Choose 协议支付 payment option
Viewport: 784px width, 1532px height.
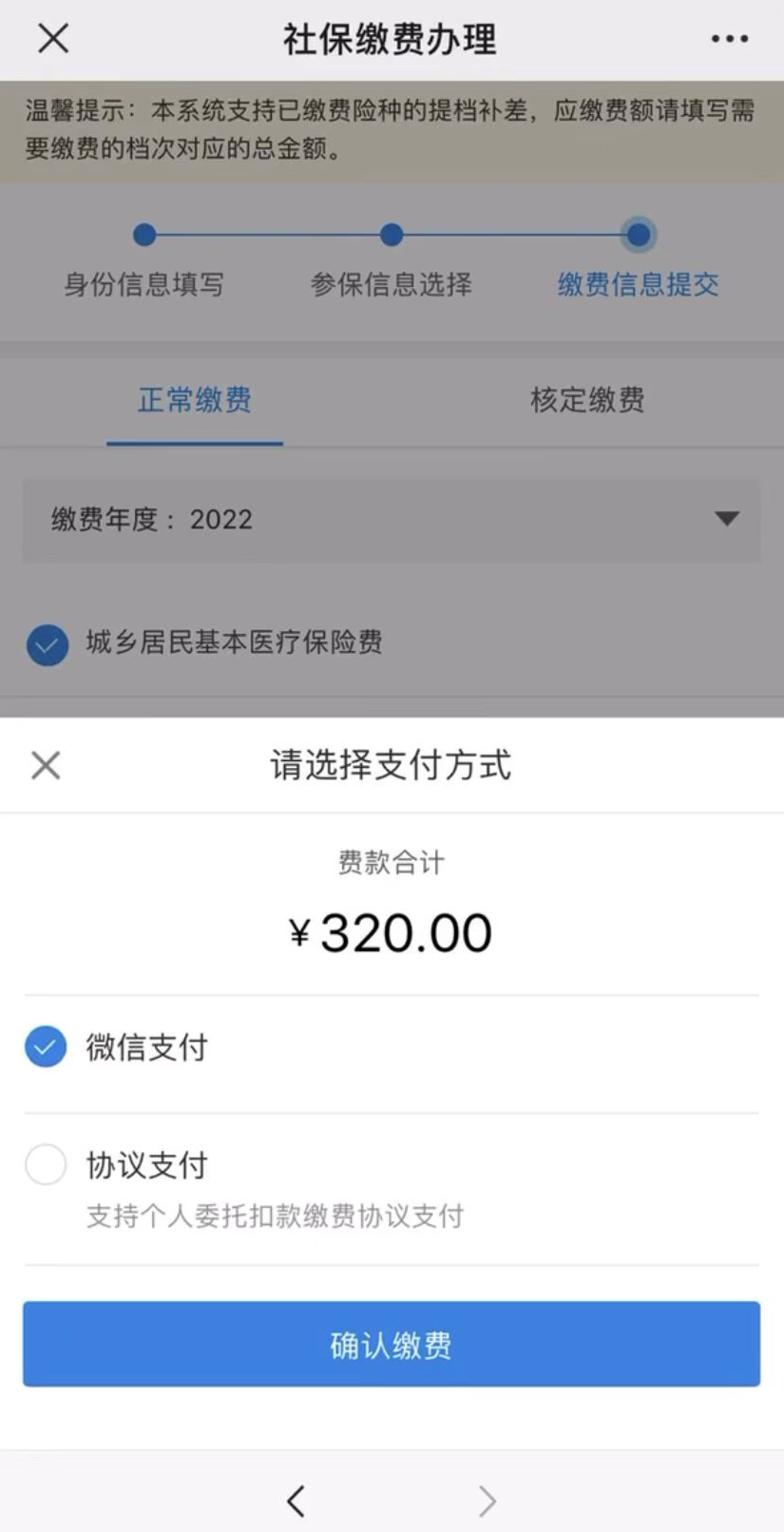click(392, 1188)
